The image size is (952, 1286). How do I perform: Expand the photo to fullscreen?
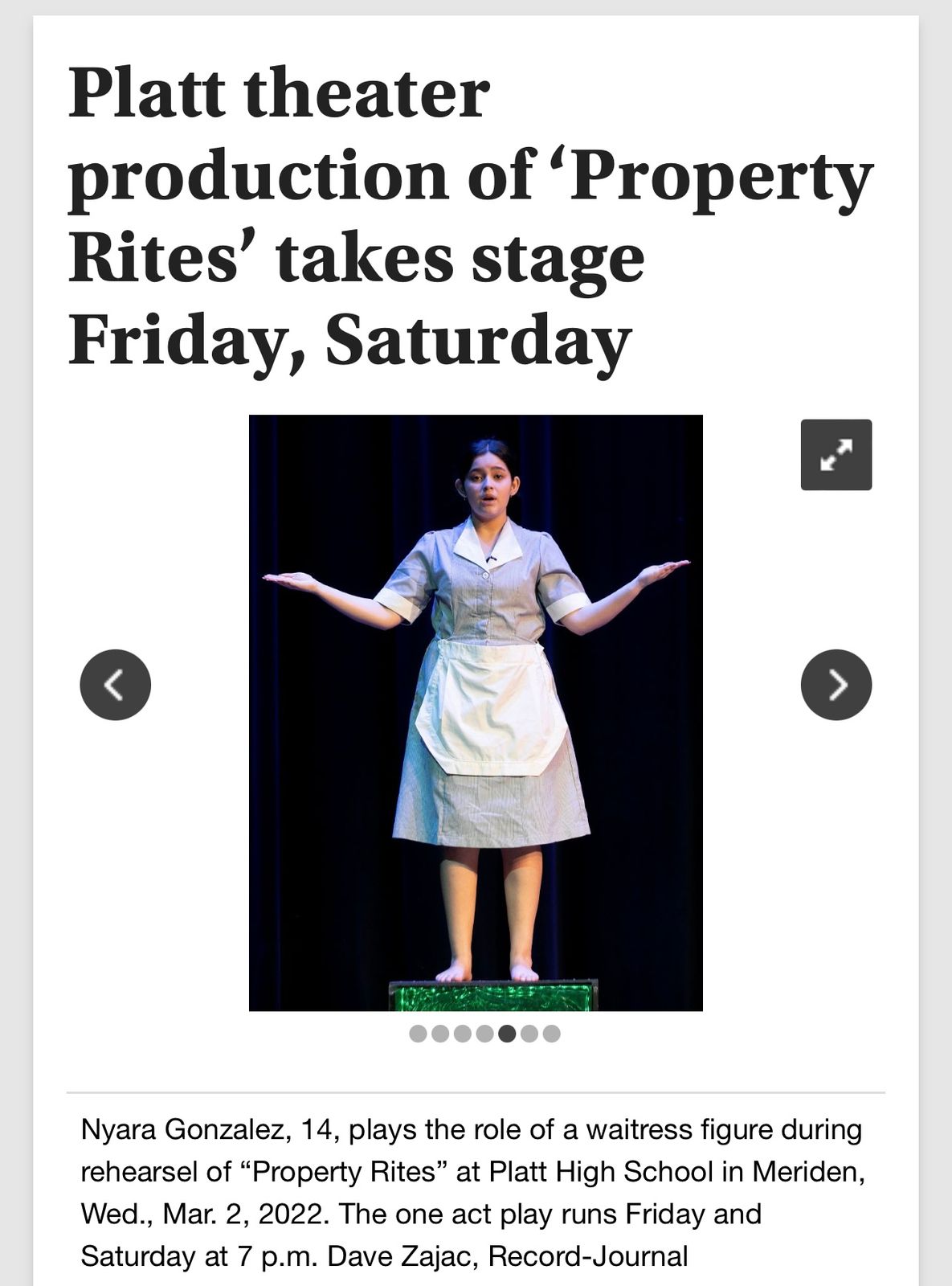(x=836, y=455)
